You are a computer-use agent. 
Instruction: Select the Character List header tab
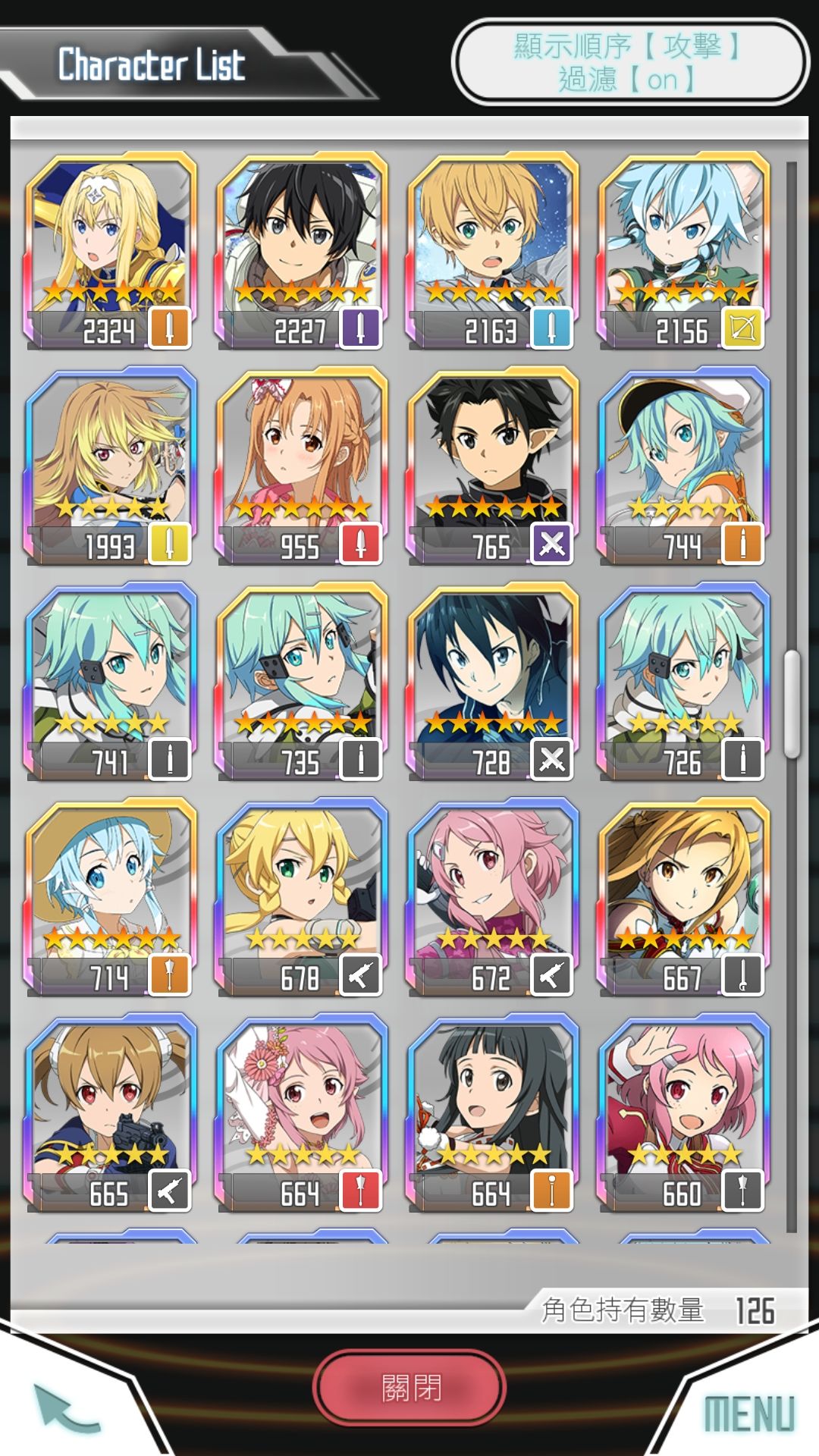point(152,64)
